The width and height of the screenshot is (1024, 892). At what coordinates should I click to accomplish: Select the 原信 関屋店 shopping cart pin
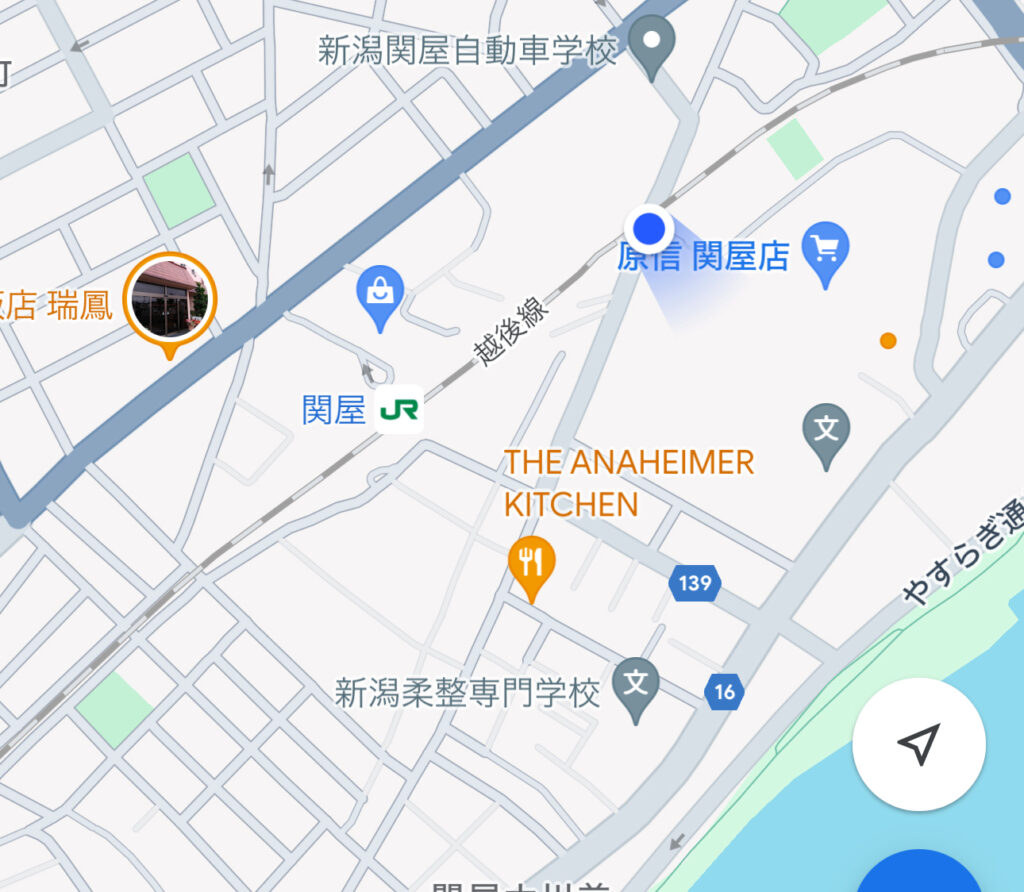(826, 250)
